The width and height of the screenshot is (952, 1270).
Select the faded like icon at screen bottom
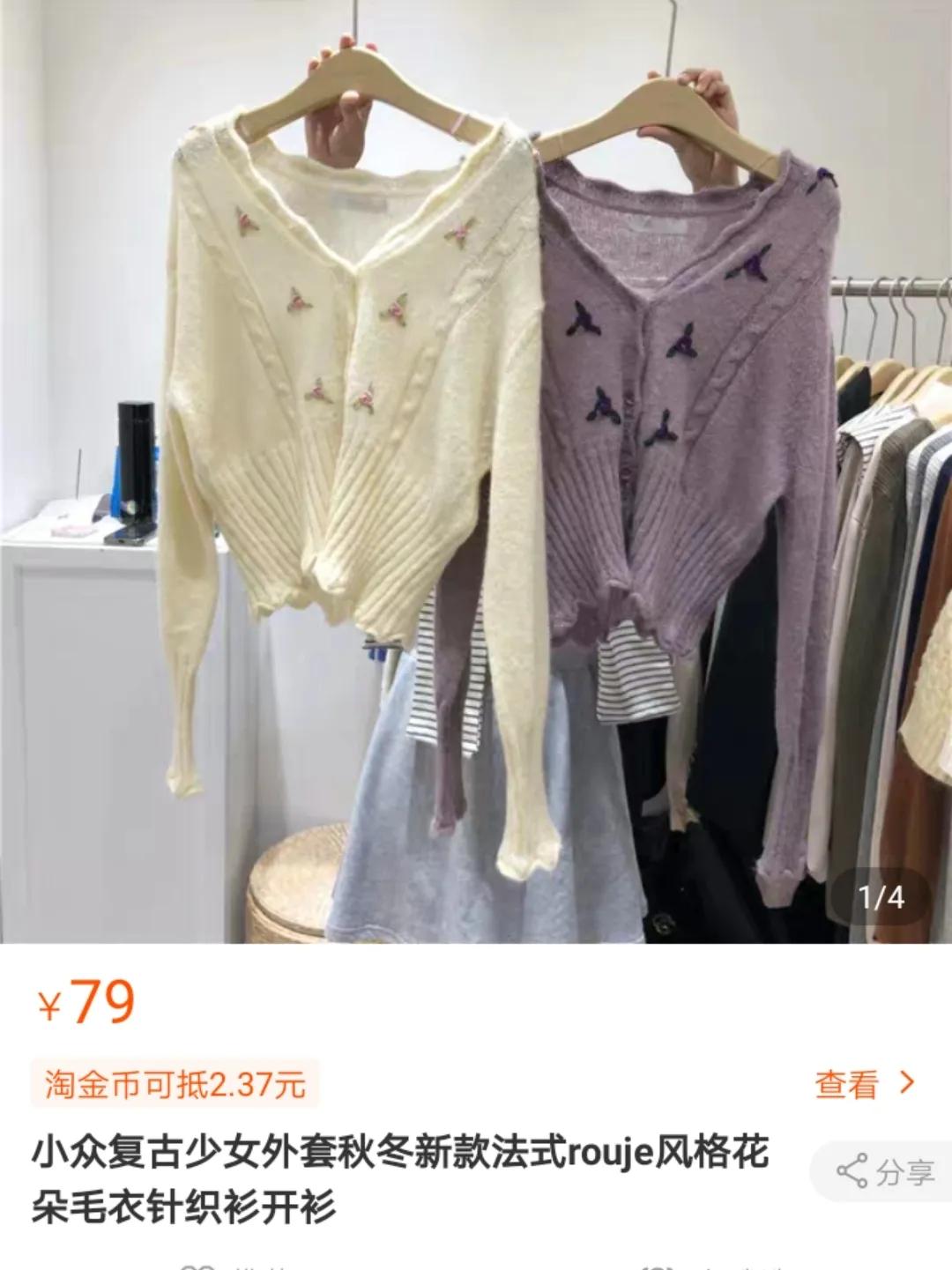[201, 1266]
